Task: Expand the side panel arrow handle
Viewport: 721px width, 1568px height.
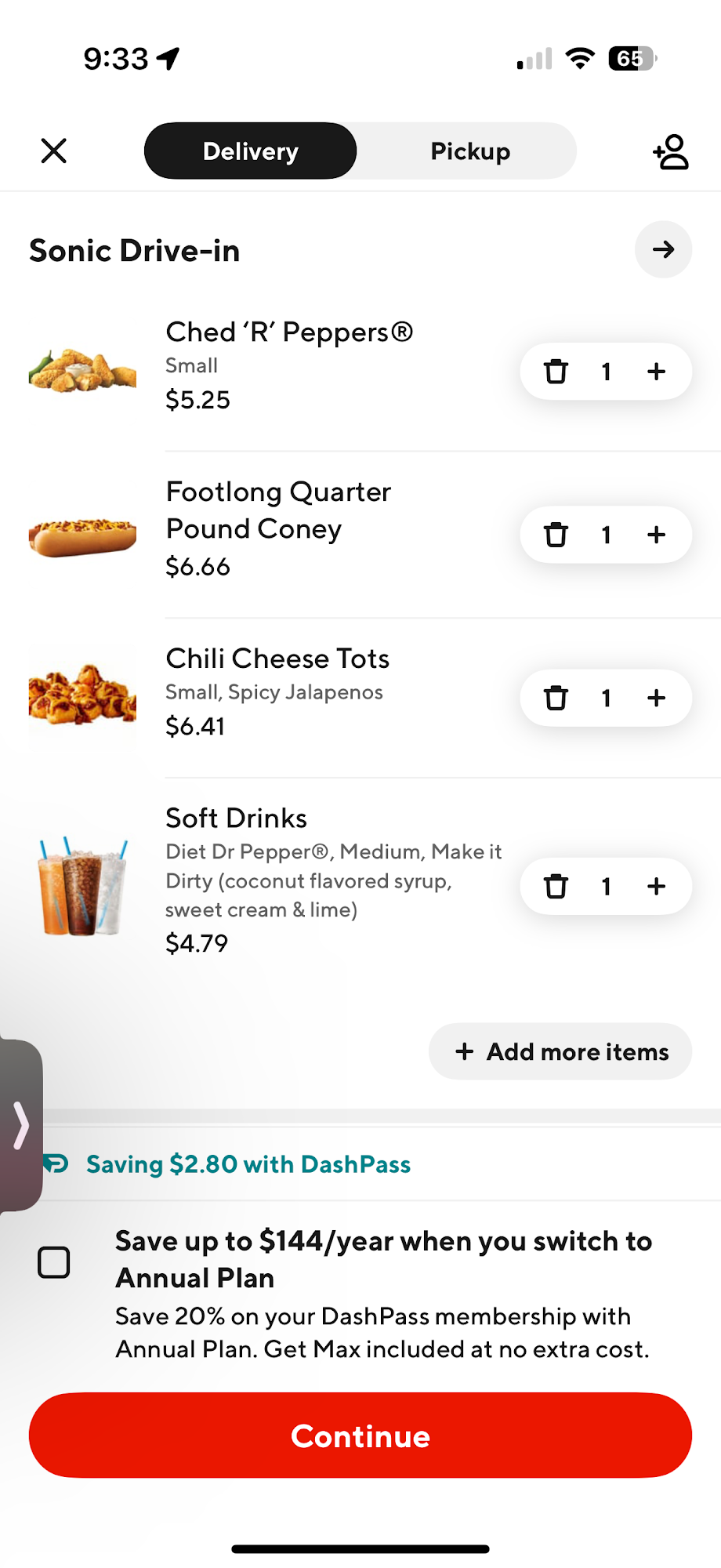Action: pyautogui.click(x=21, y=1125)
